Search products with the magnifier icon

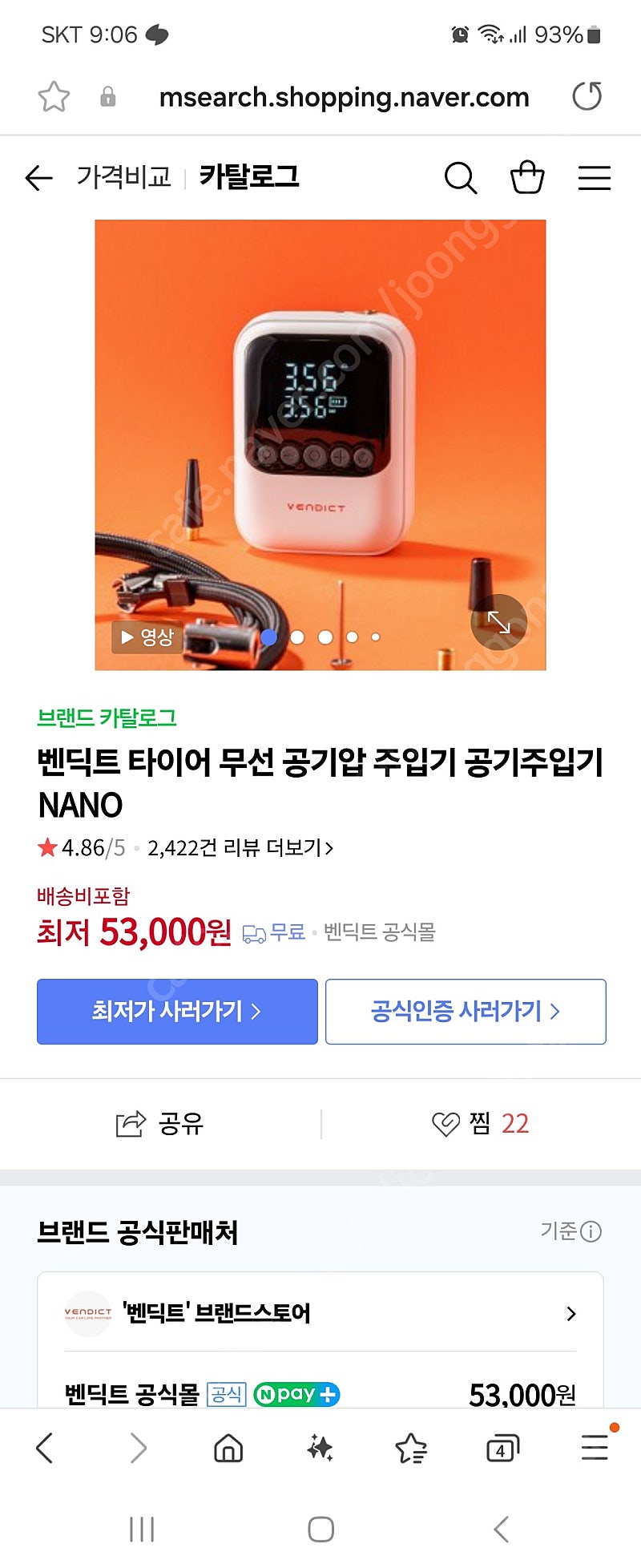click(461, 177)
